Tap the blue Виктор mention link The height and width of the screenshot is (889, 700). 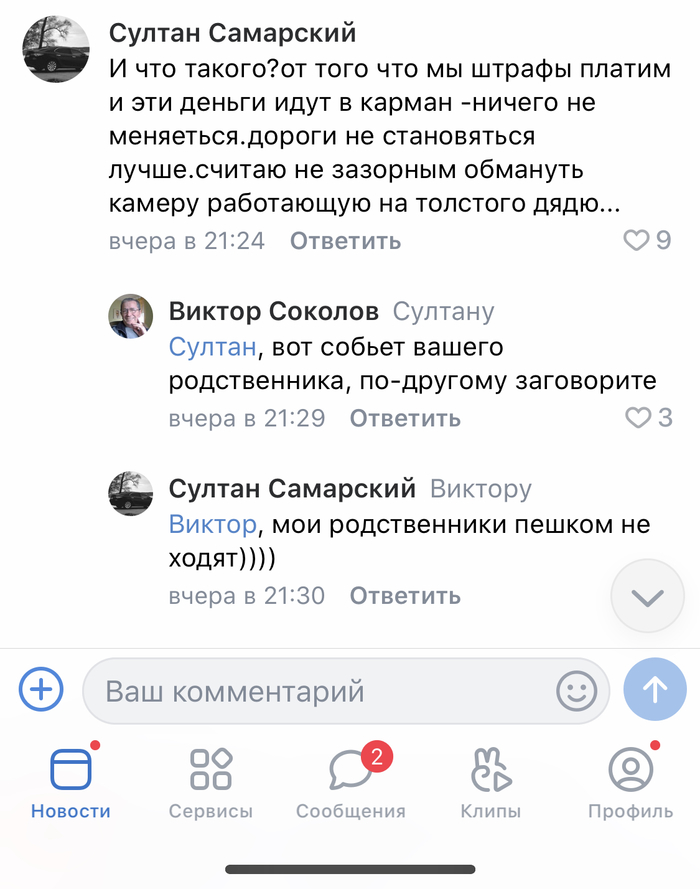[x=212, y=525]
